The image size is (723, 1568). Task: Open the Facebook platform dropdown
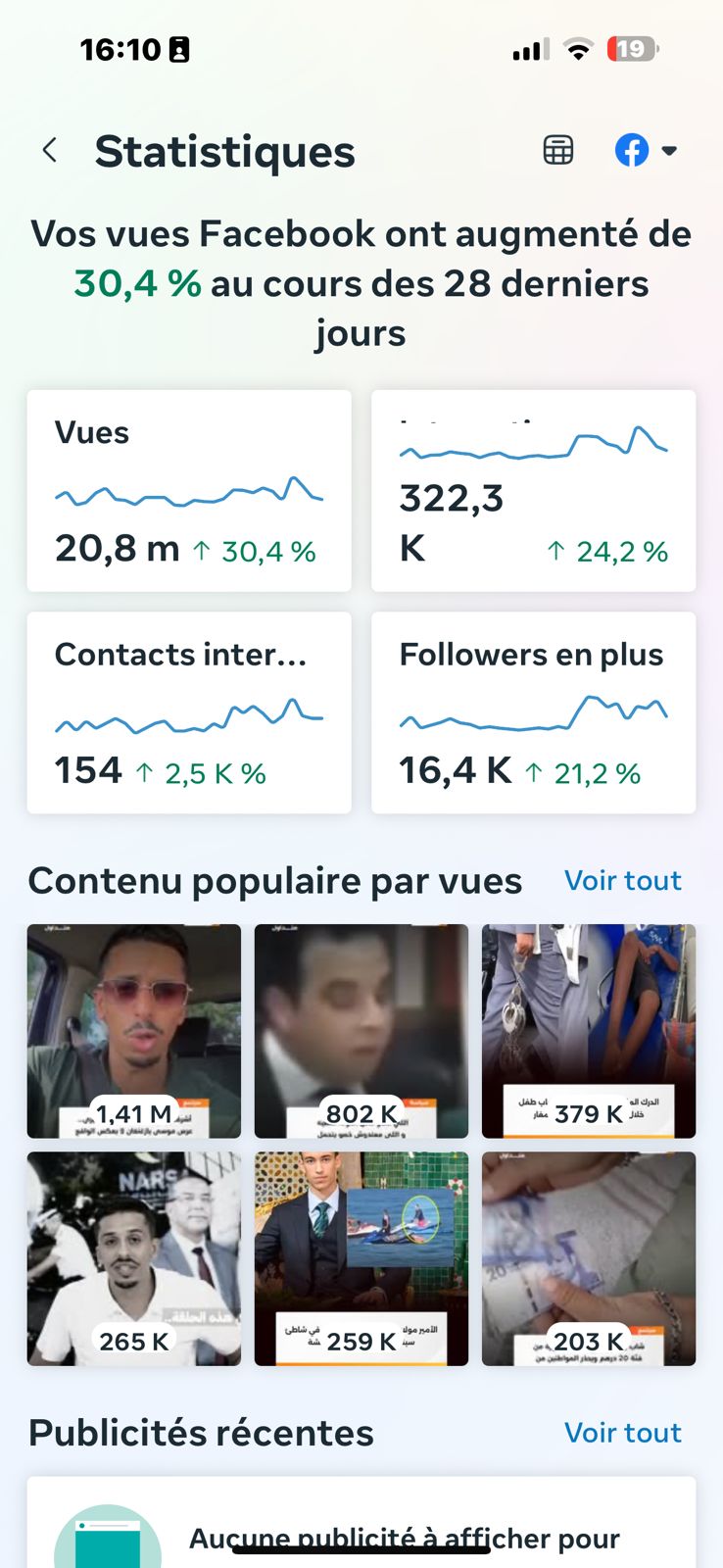point(646,151)
